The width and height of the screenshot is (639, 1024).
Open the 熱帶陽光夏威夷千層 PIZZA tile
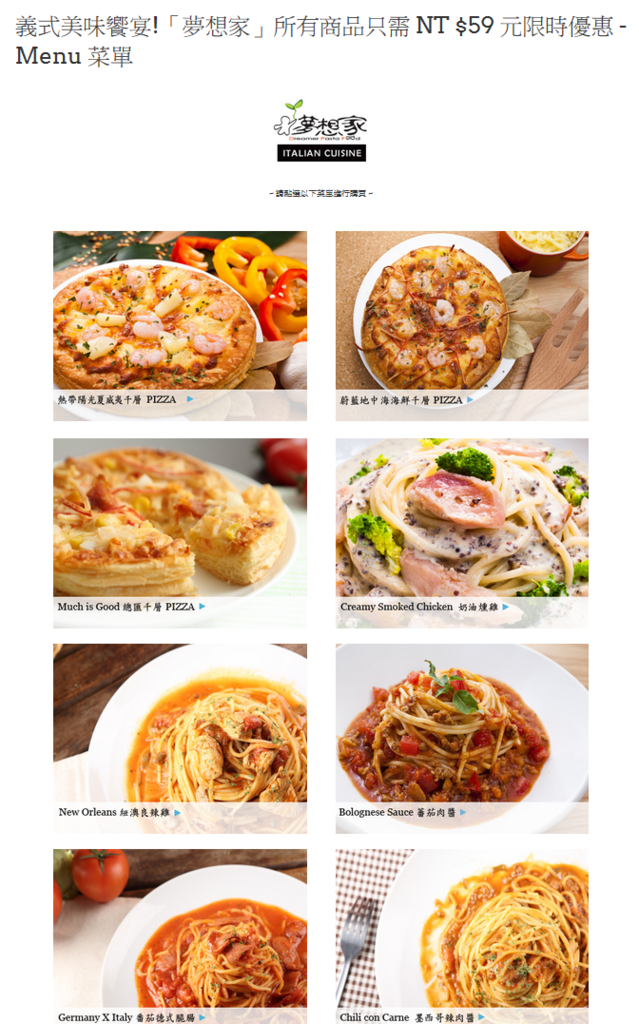[180, 325]
